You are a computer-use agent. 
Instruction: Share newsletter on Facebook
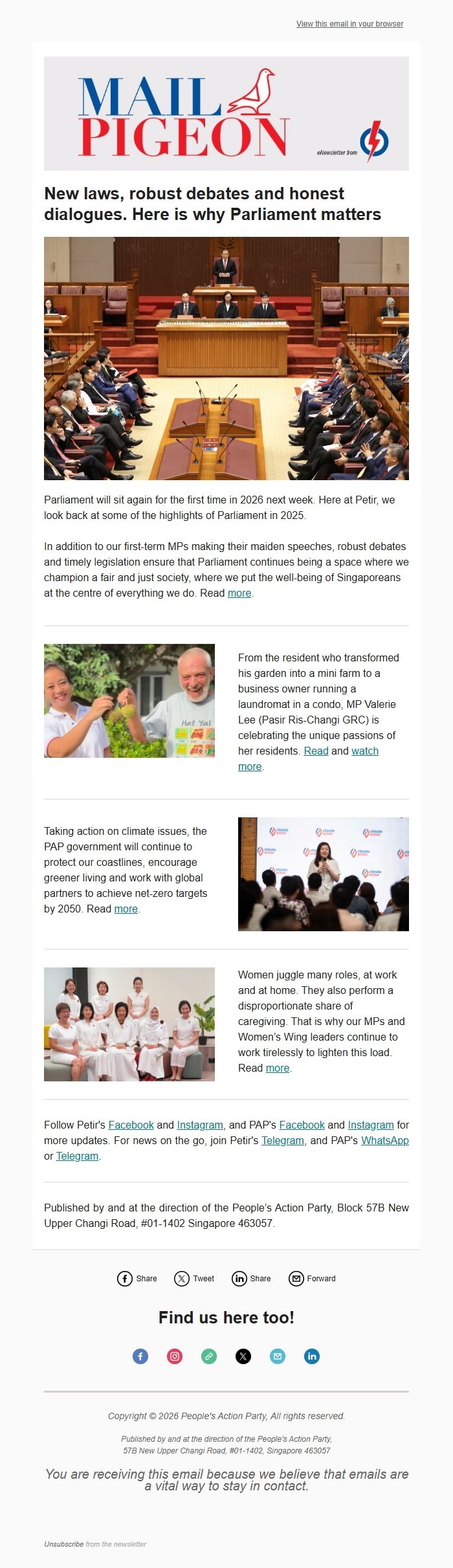(x=137, y=1278)
